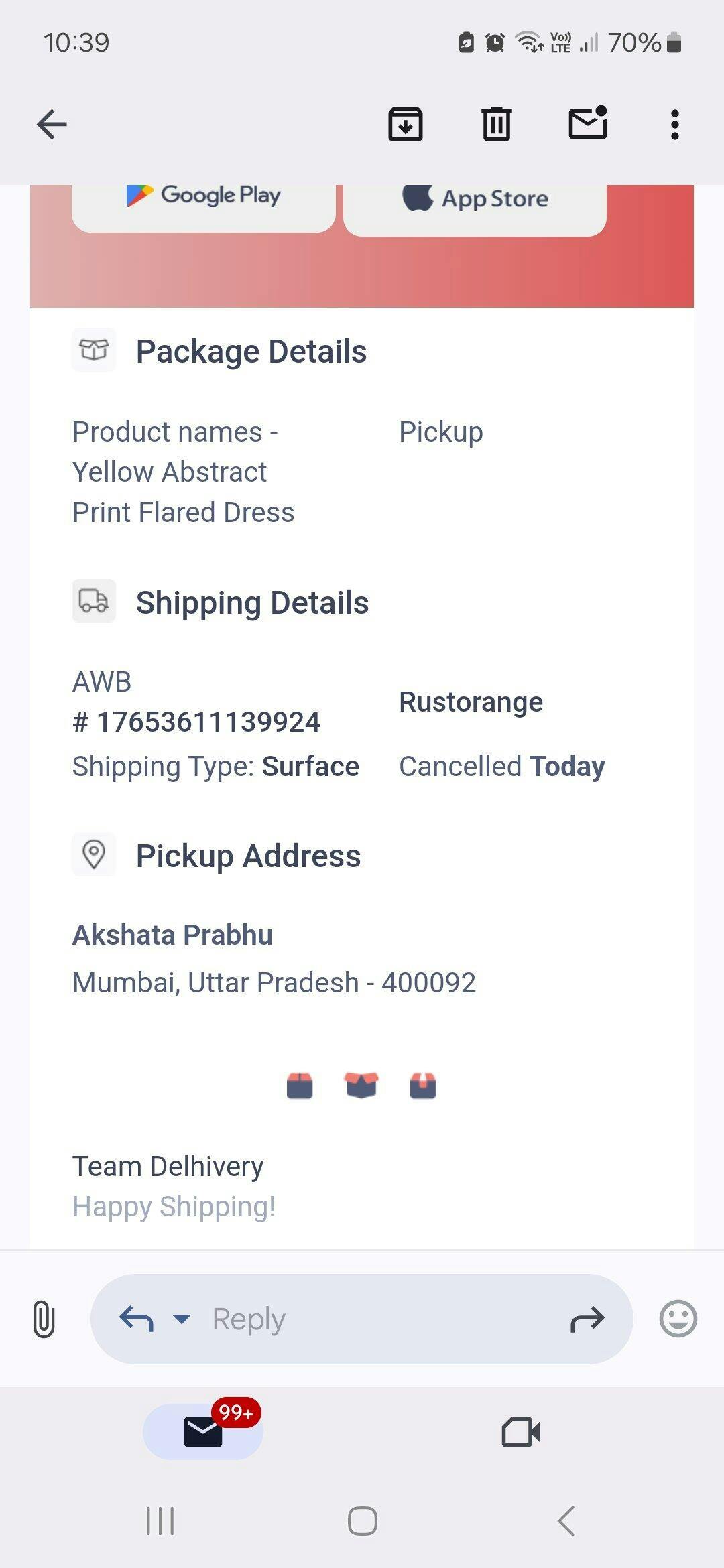Screen dimensions: 724x1568
Task: Delete this email
Action: [x=496, y=125]
